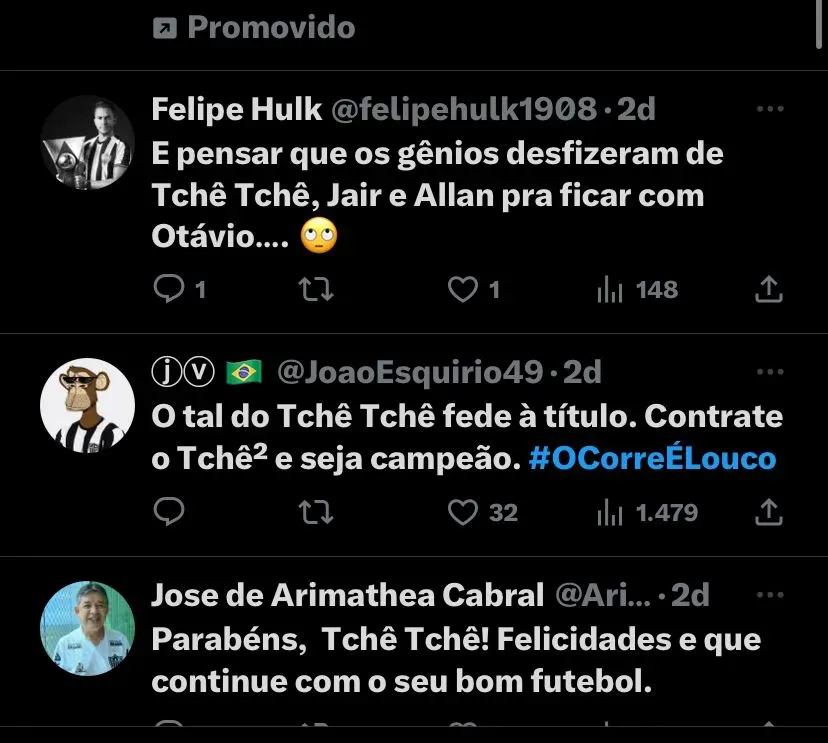Viewport: 828px width, 743px height.
Task: Open the overflow menu on Felipe Hulk's tweet
Action: point(769,110)
